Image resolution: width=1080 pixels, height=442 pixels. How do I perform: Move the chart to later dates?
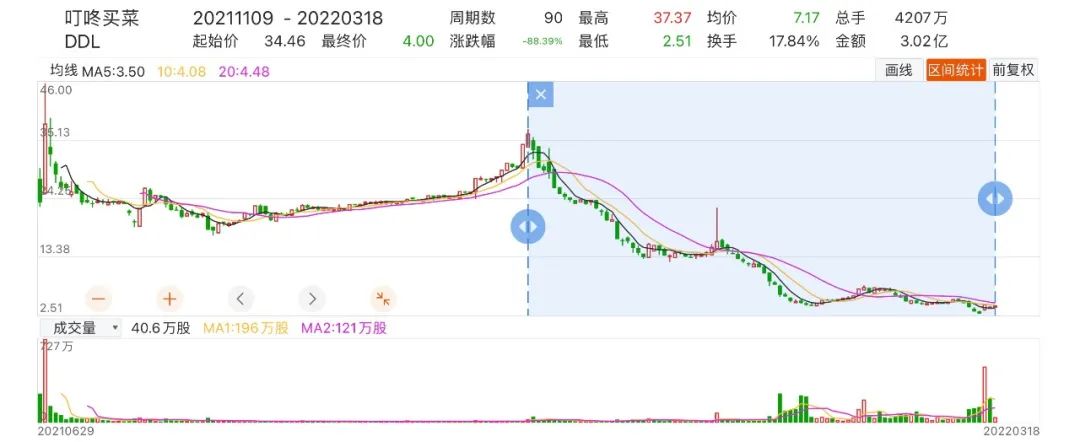313,298
